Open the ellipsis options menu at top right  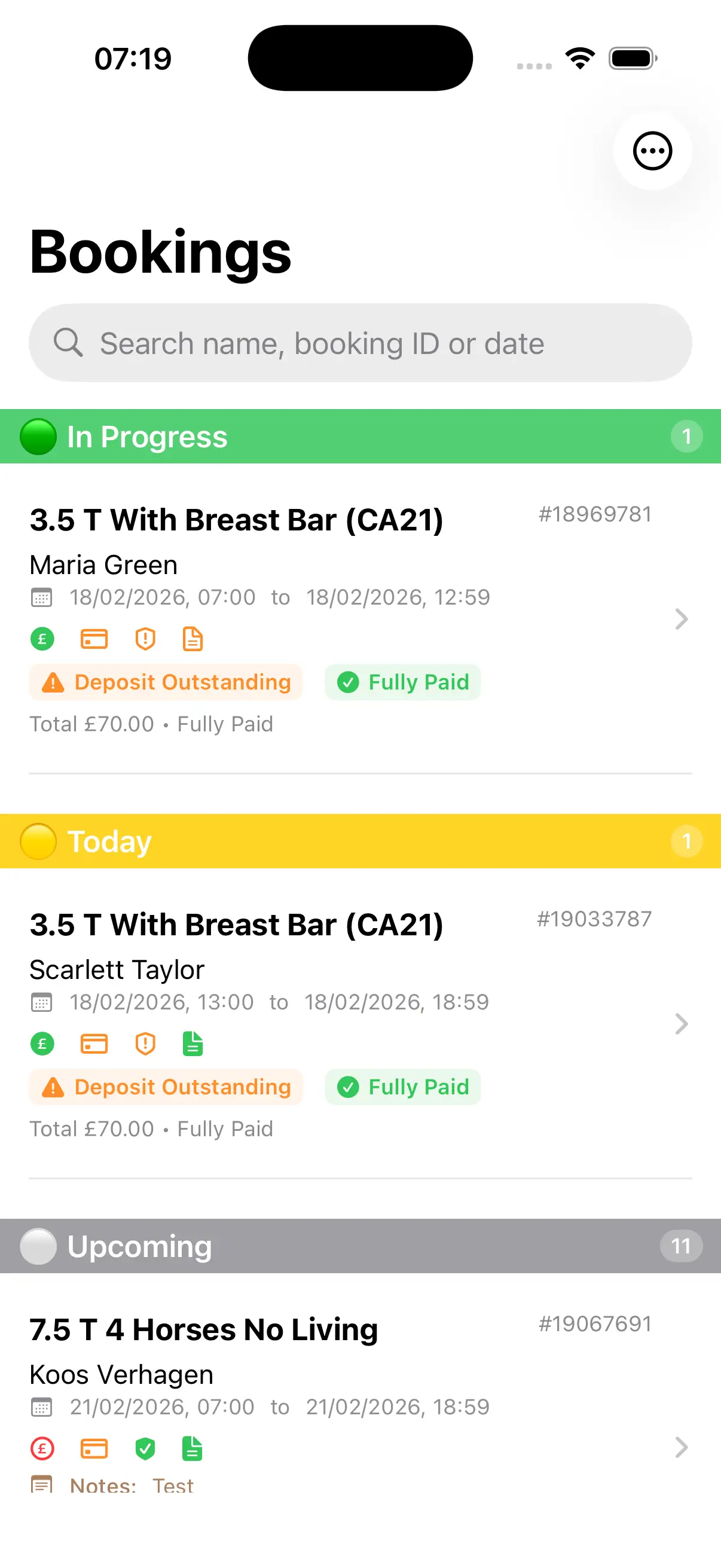click(652, 151)
